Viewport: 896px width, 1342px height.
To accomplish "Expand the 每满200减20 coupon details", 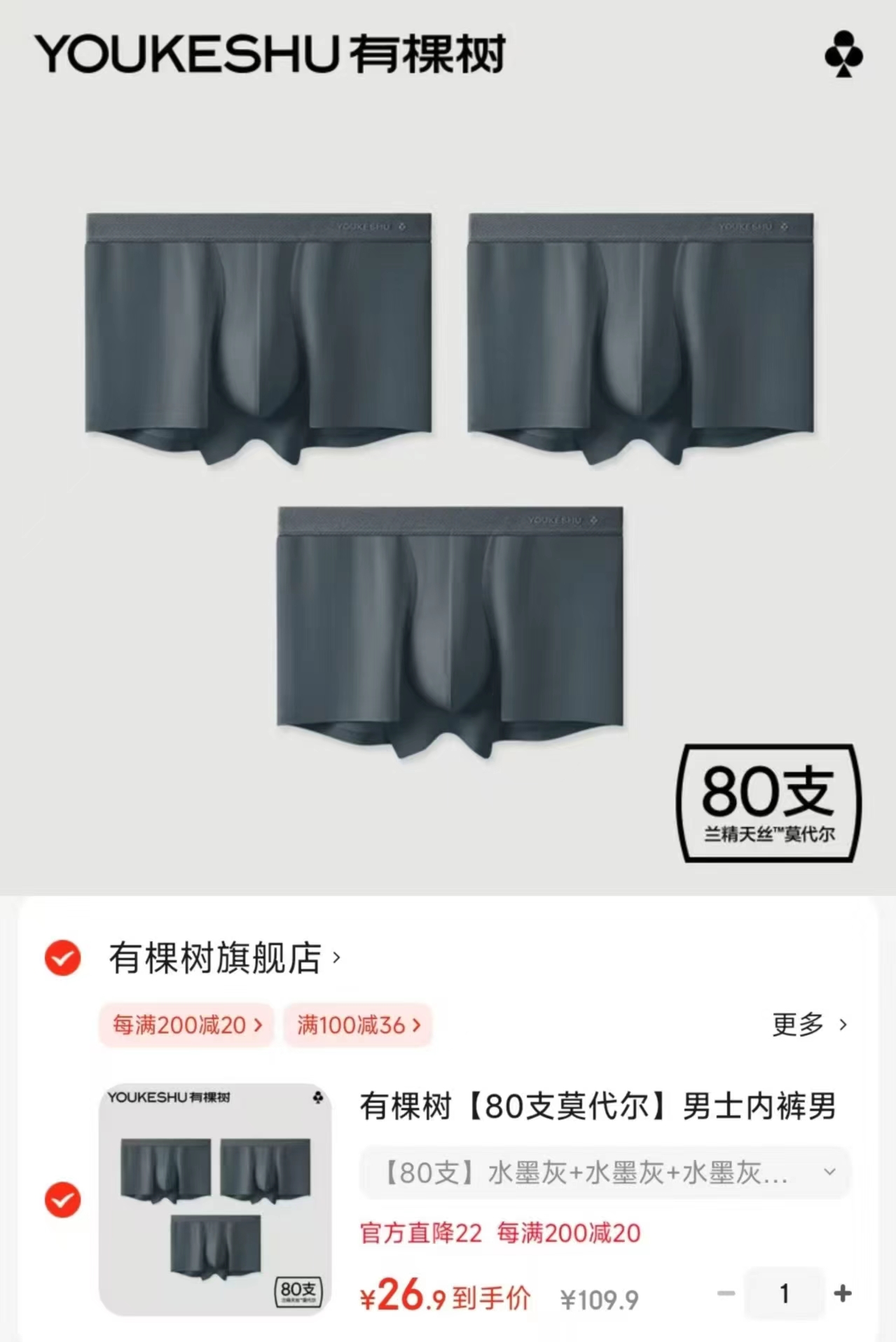I will point(186,1025).
